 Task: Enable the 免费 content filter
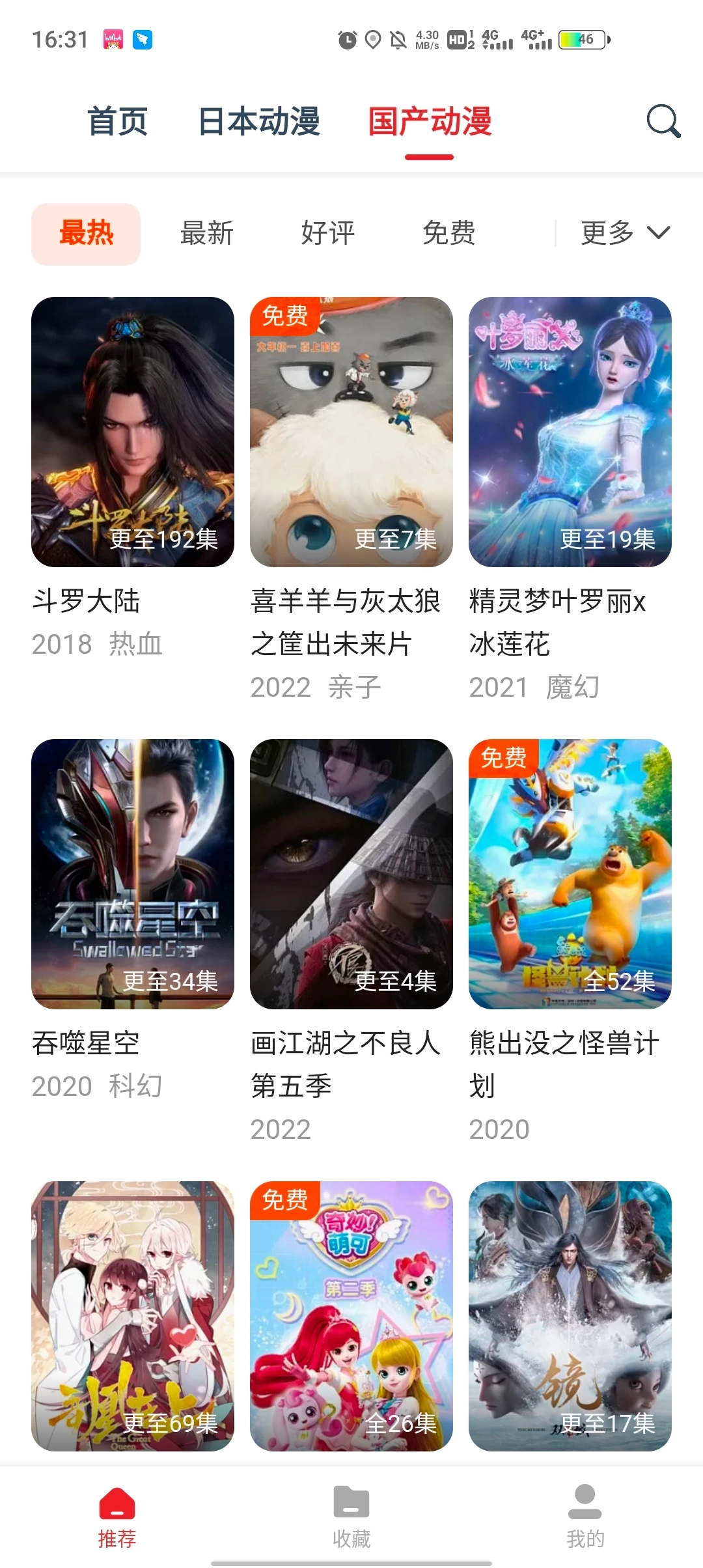click(448, 233)
